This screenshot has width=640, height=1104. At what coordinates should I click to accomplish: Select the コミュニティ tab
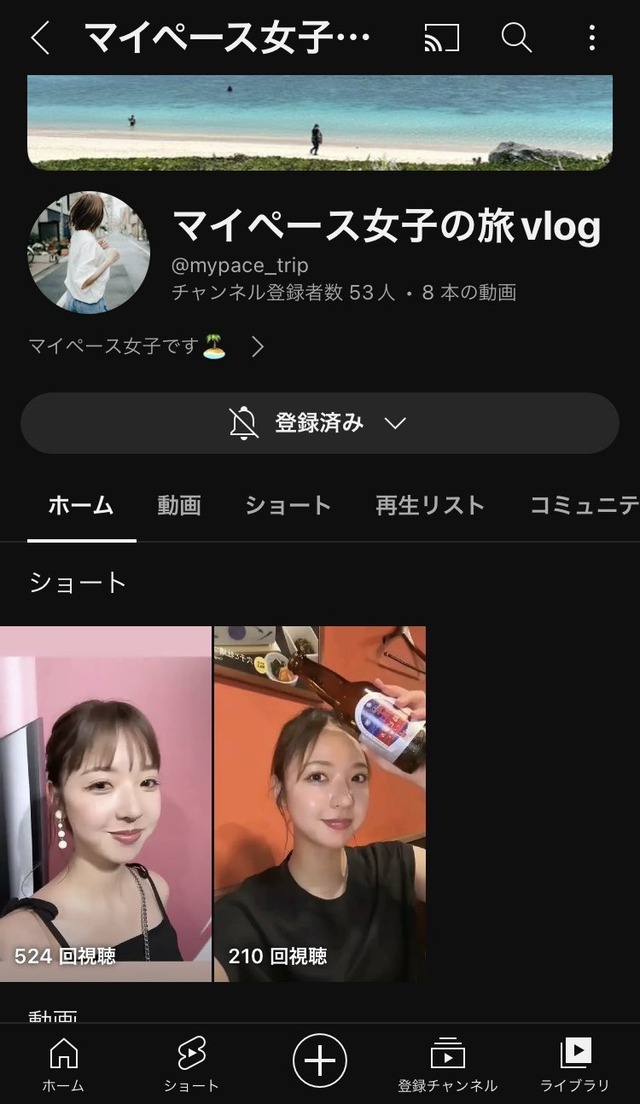coord(584,506)
